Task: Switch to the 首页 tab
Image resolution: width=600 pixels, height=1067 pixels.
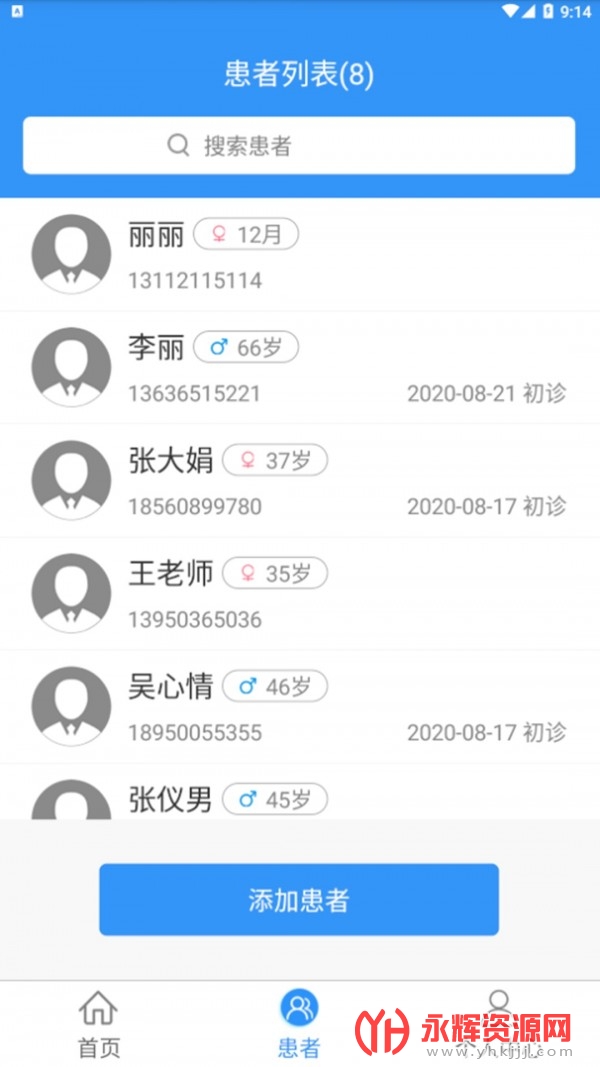Action: point(99,1024)
